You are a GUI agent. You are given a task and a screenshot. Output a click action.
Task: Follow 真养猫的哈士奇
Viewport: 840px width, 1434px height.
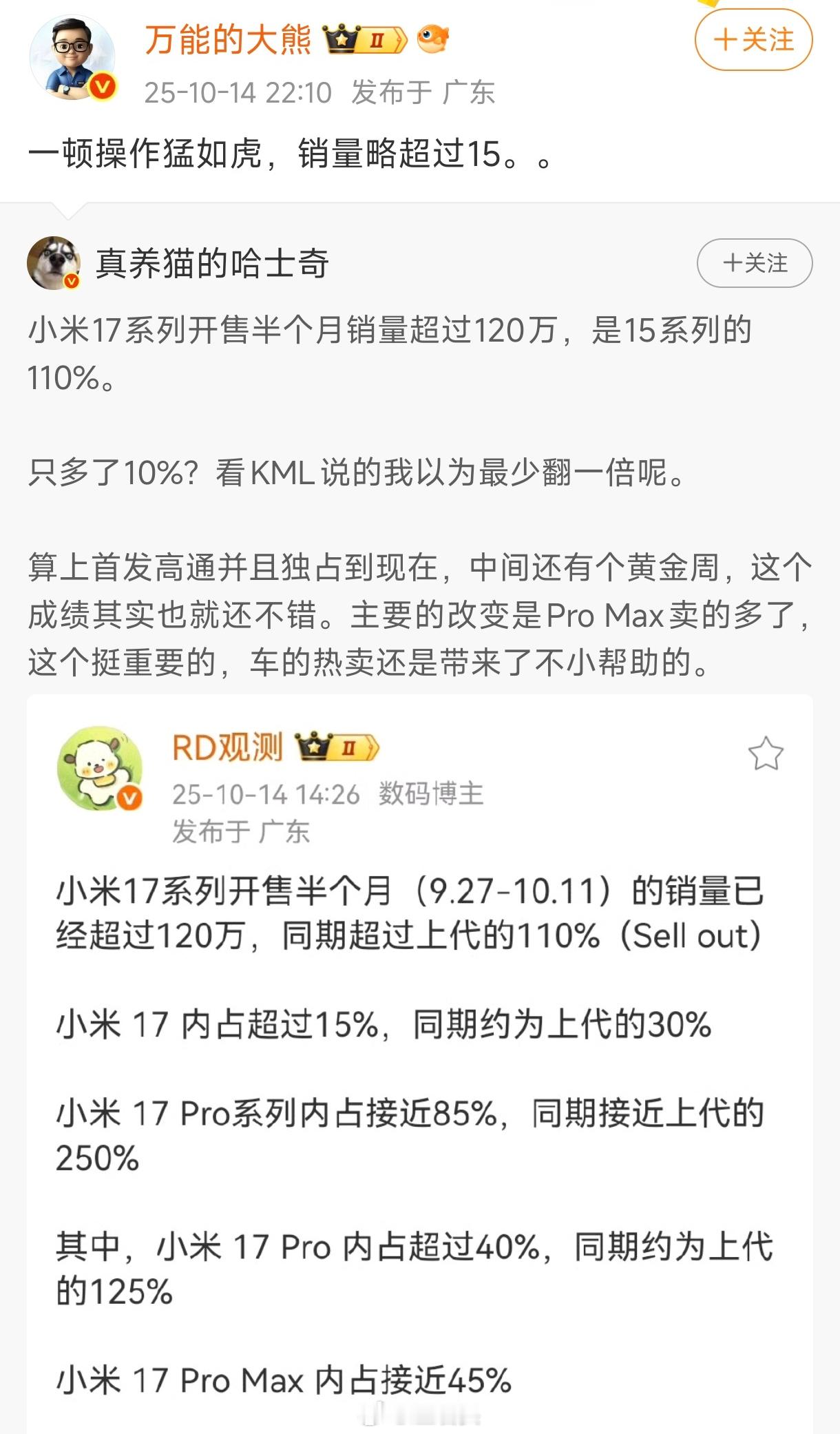click(x=754, y=263)
